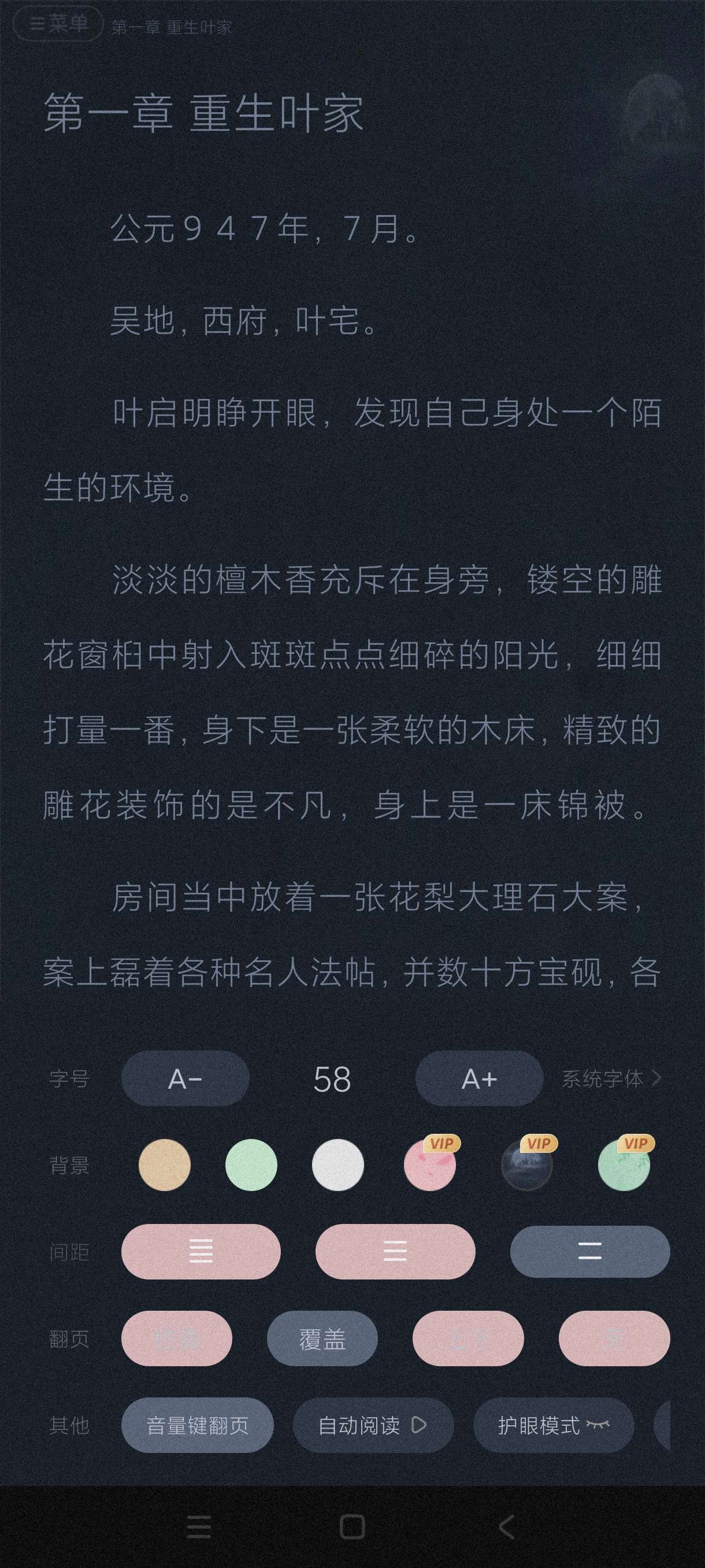Set the medium three-line spacing
The image size is (705, 1568).
(395, 1252)
